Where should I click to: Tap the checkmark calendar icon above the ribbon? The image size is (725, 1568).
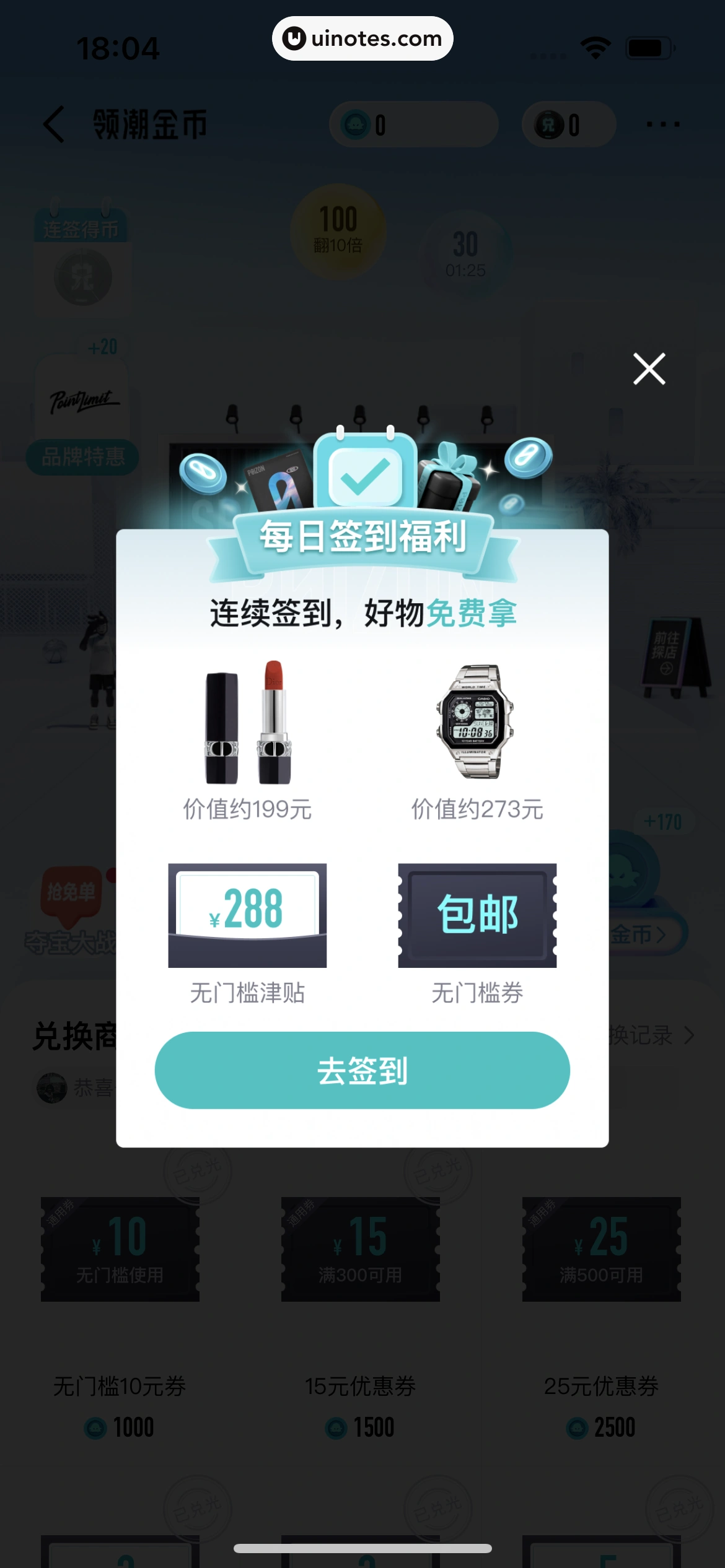point(365,472)
